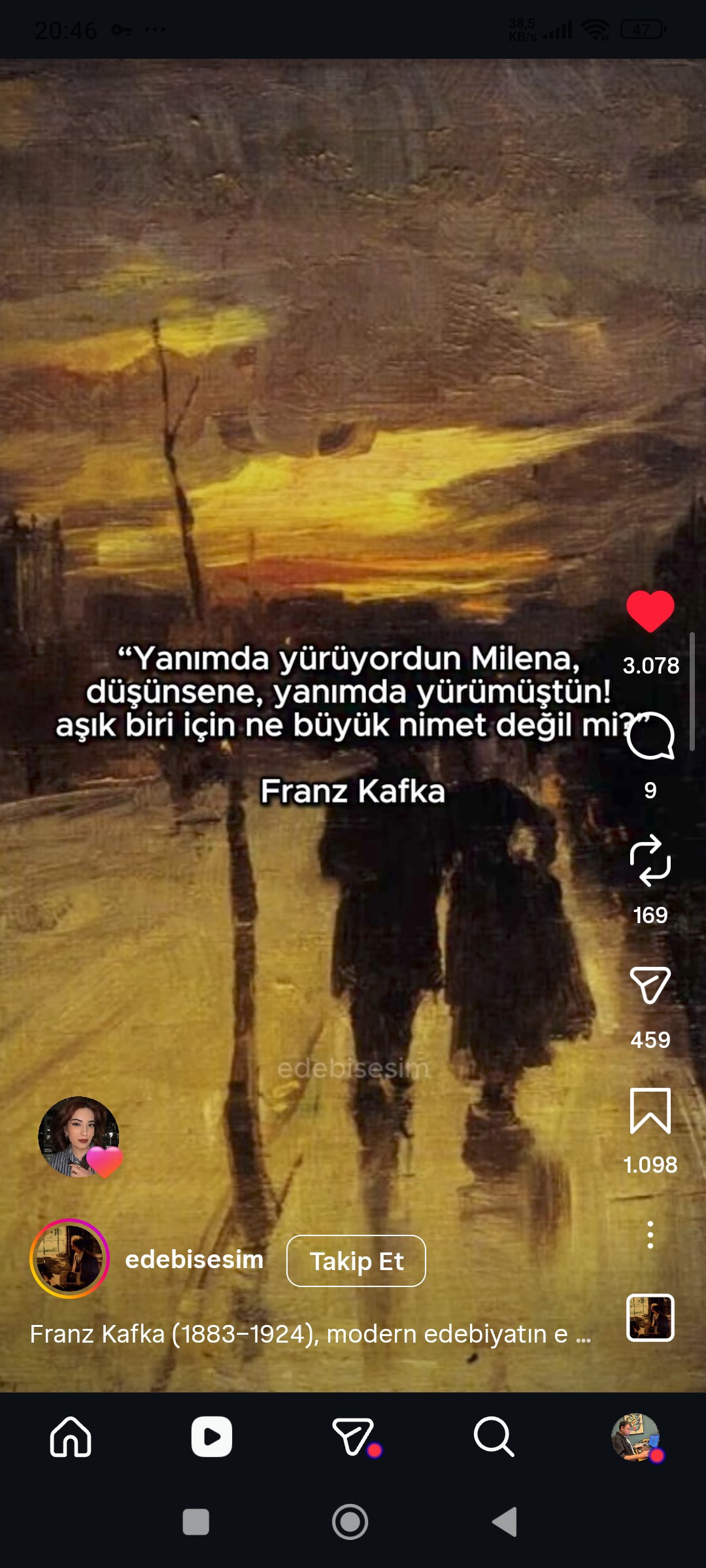Expand the Franz Kafka caption

(311, 1334)
